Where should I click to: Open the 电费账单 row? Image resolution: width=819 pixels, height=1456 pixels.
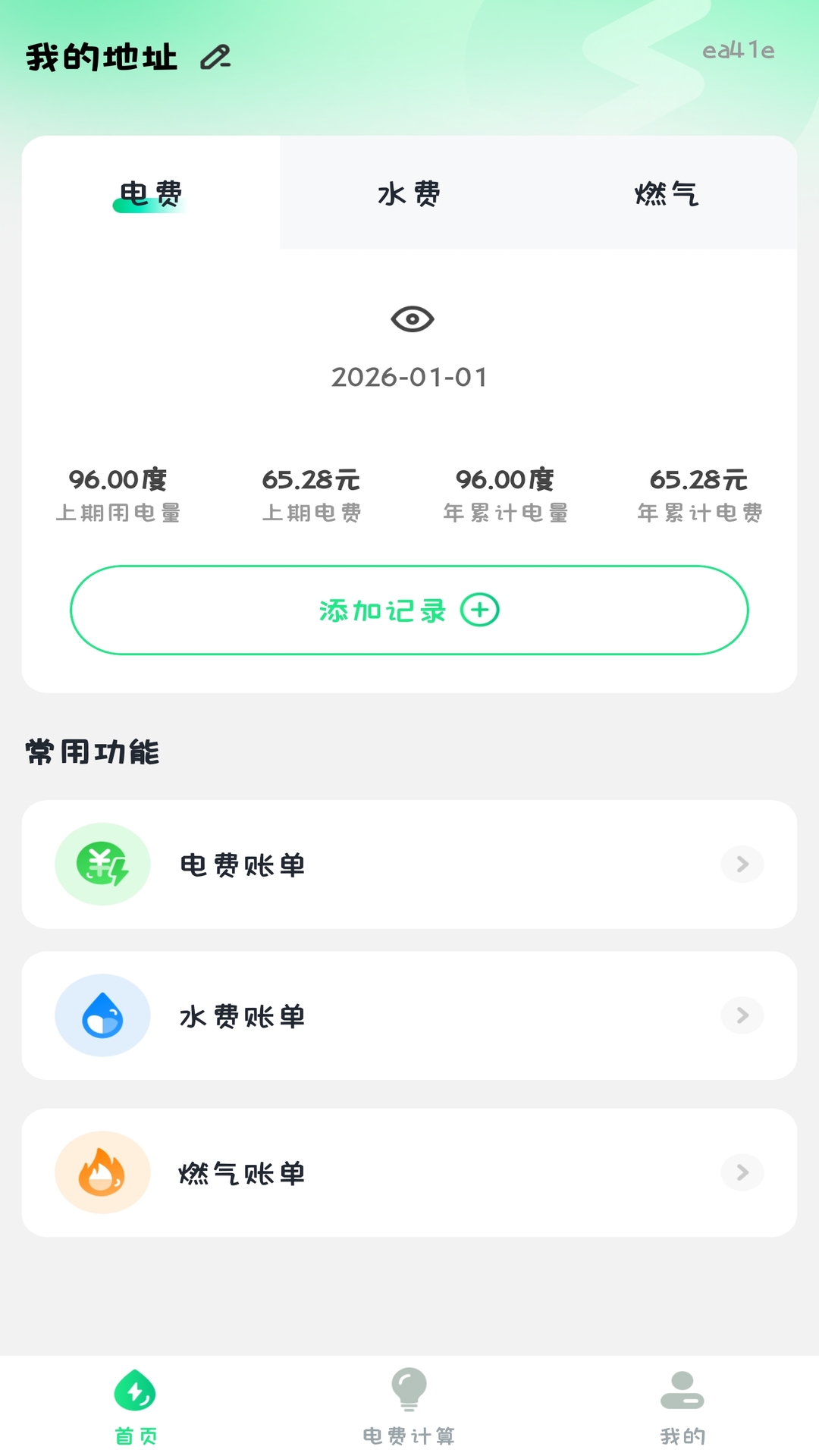(x=409, y=864)
